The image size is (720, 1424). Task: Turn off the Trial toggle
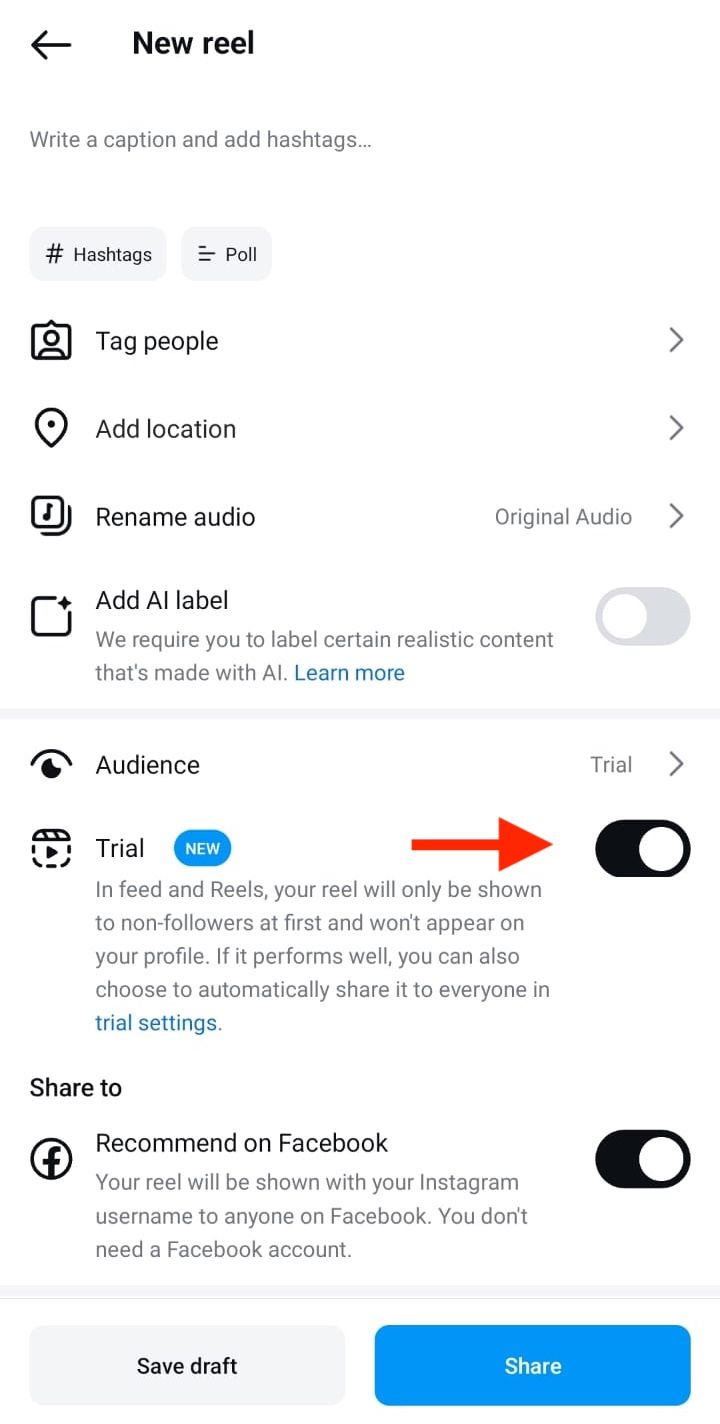(642, 849)
